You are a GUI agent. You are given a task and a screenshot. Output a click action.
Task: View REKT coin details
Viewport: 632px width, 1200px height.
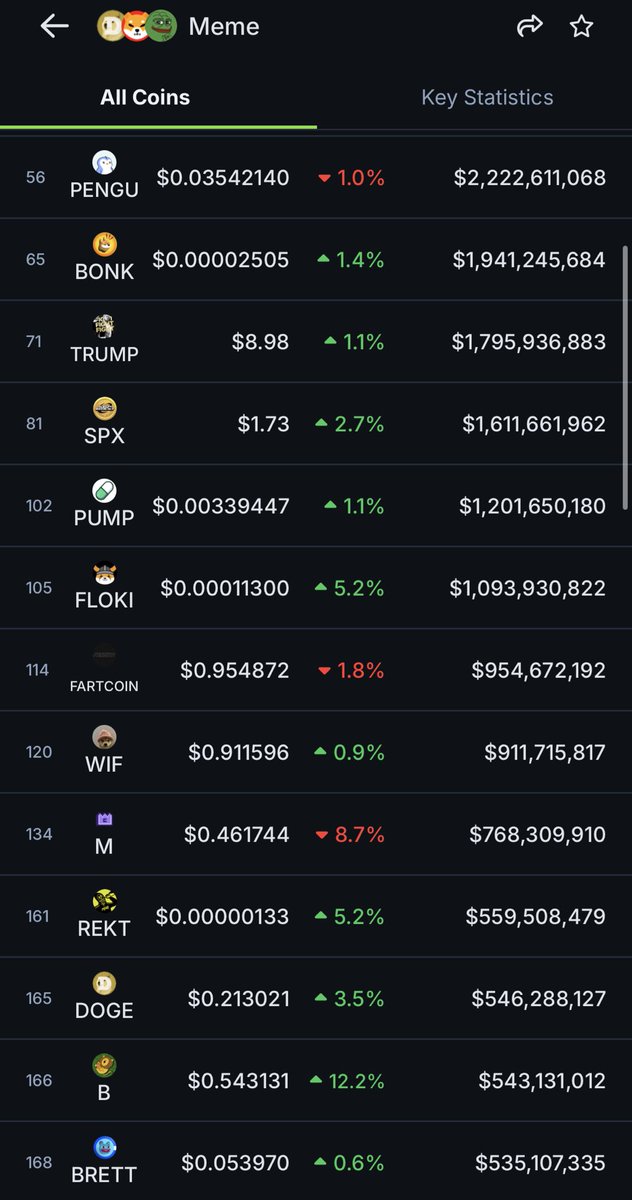pyautogui.click(x=316, y=916)
